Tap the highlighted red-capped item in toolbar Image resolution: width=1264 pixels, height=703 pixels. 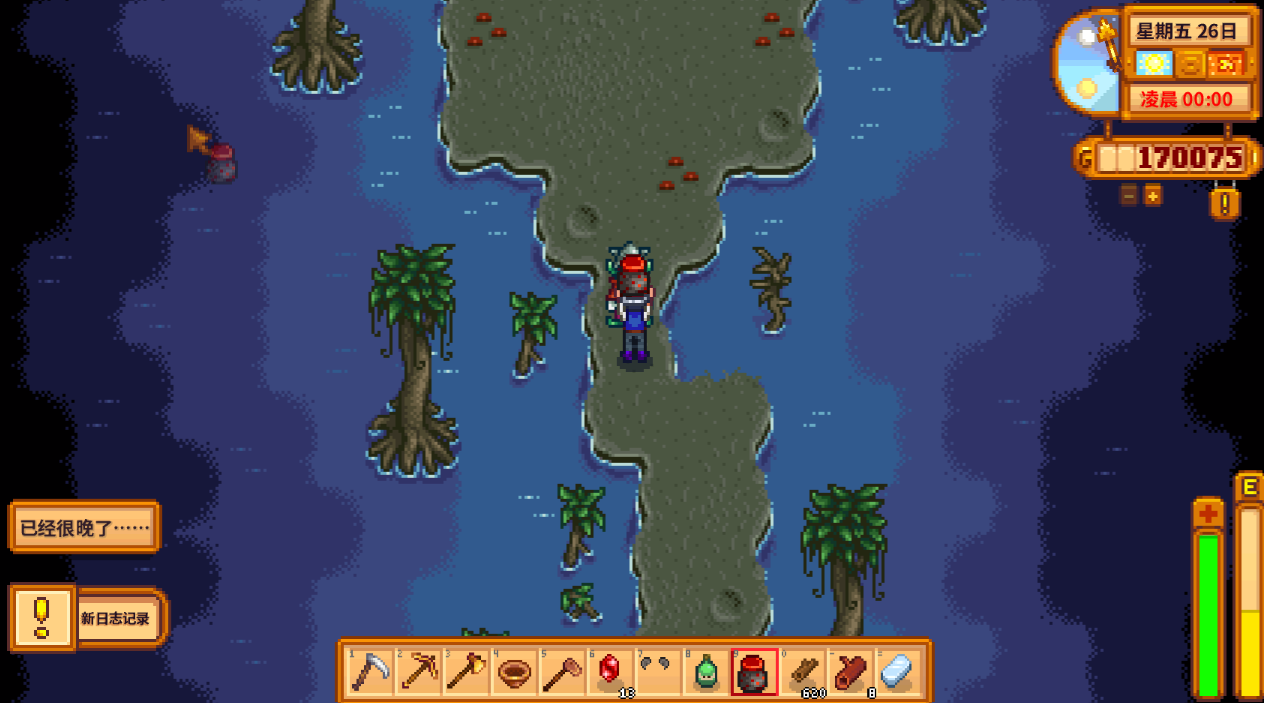[x=755, y=672]
